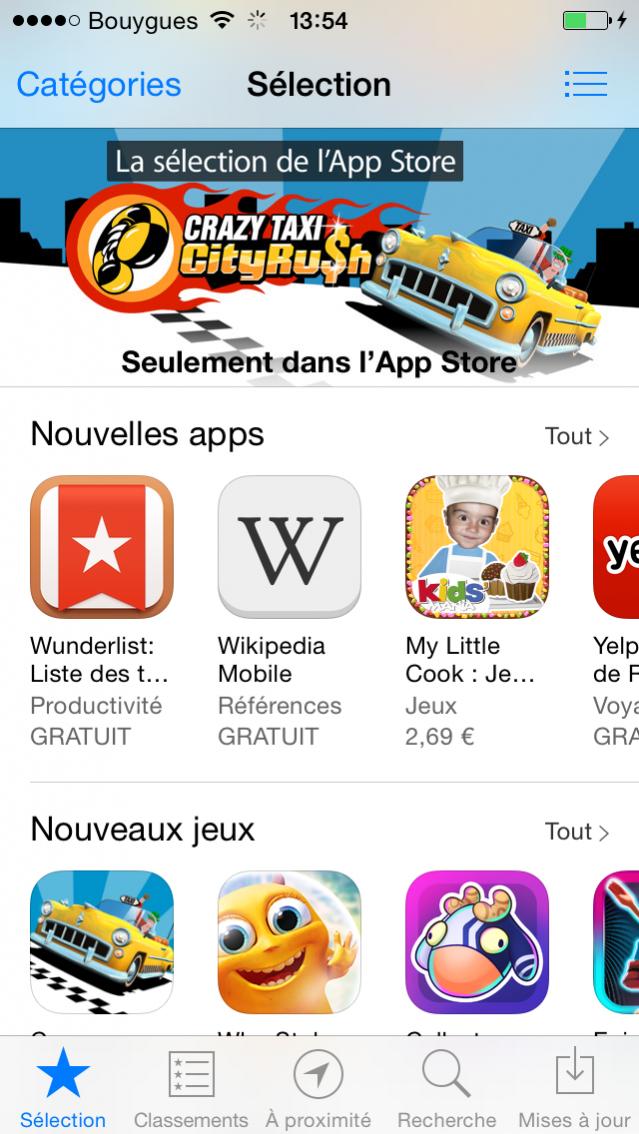Open the Wikipedia Mobile app page
The image size is (639, 1134).
pos(289,547)
